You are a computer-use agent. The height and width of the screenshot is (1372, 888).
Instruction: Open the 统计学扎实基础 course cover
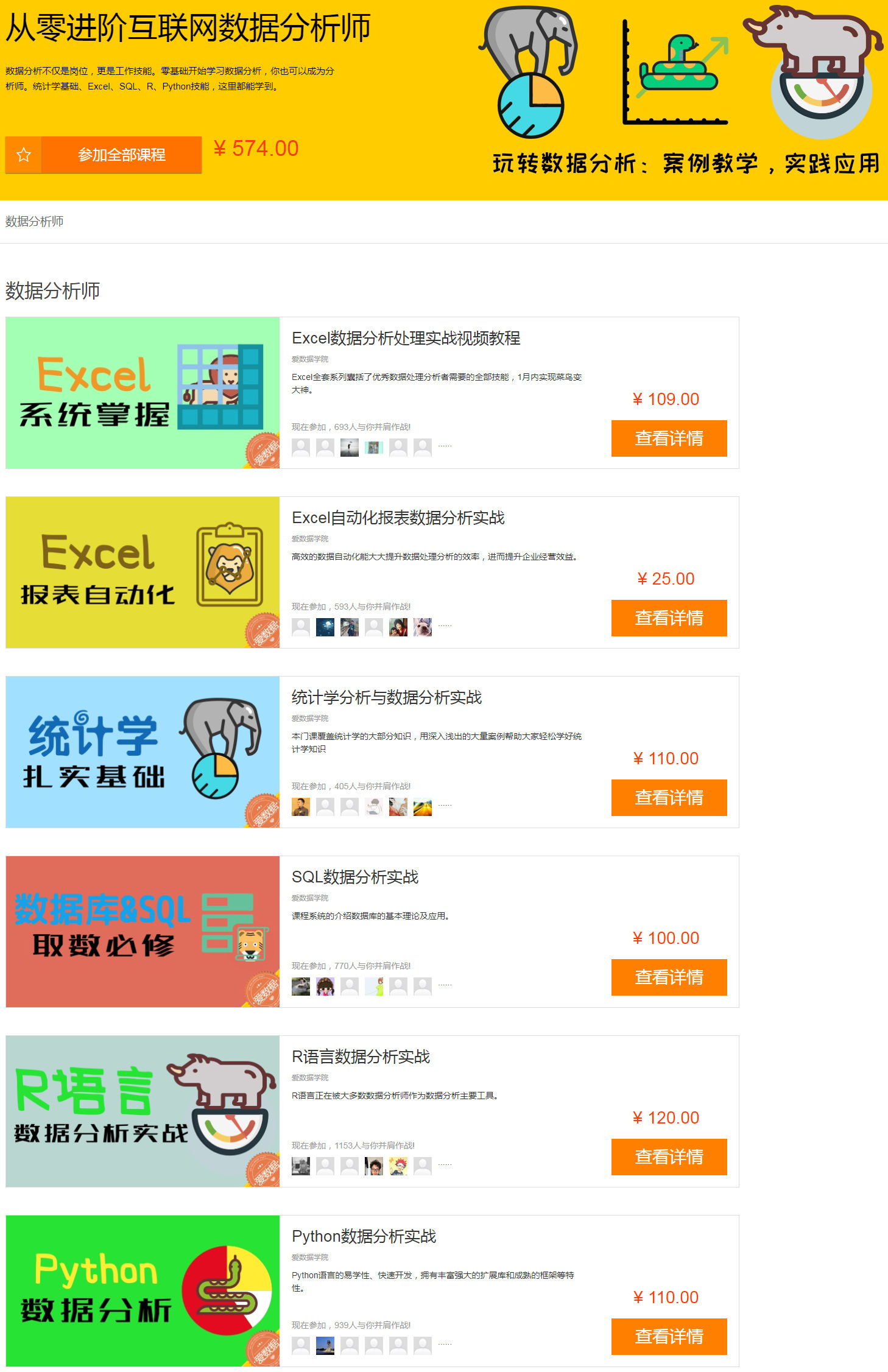tap(143, 752)
